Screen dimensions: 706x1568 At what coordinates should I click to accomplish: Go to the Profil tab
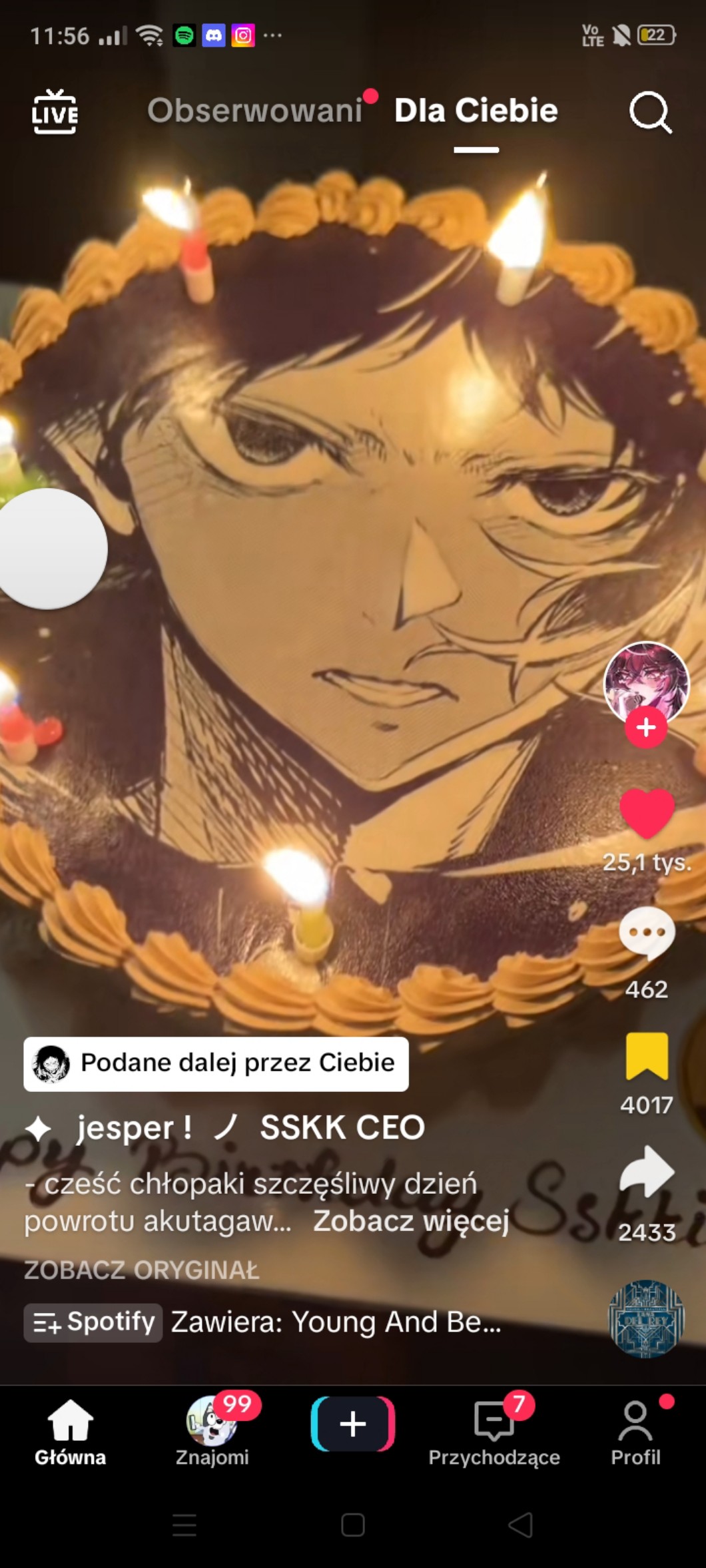point(635,1432)
